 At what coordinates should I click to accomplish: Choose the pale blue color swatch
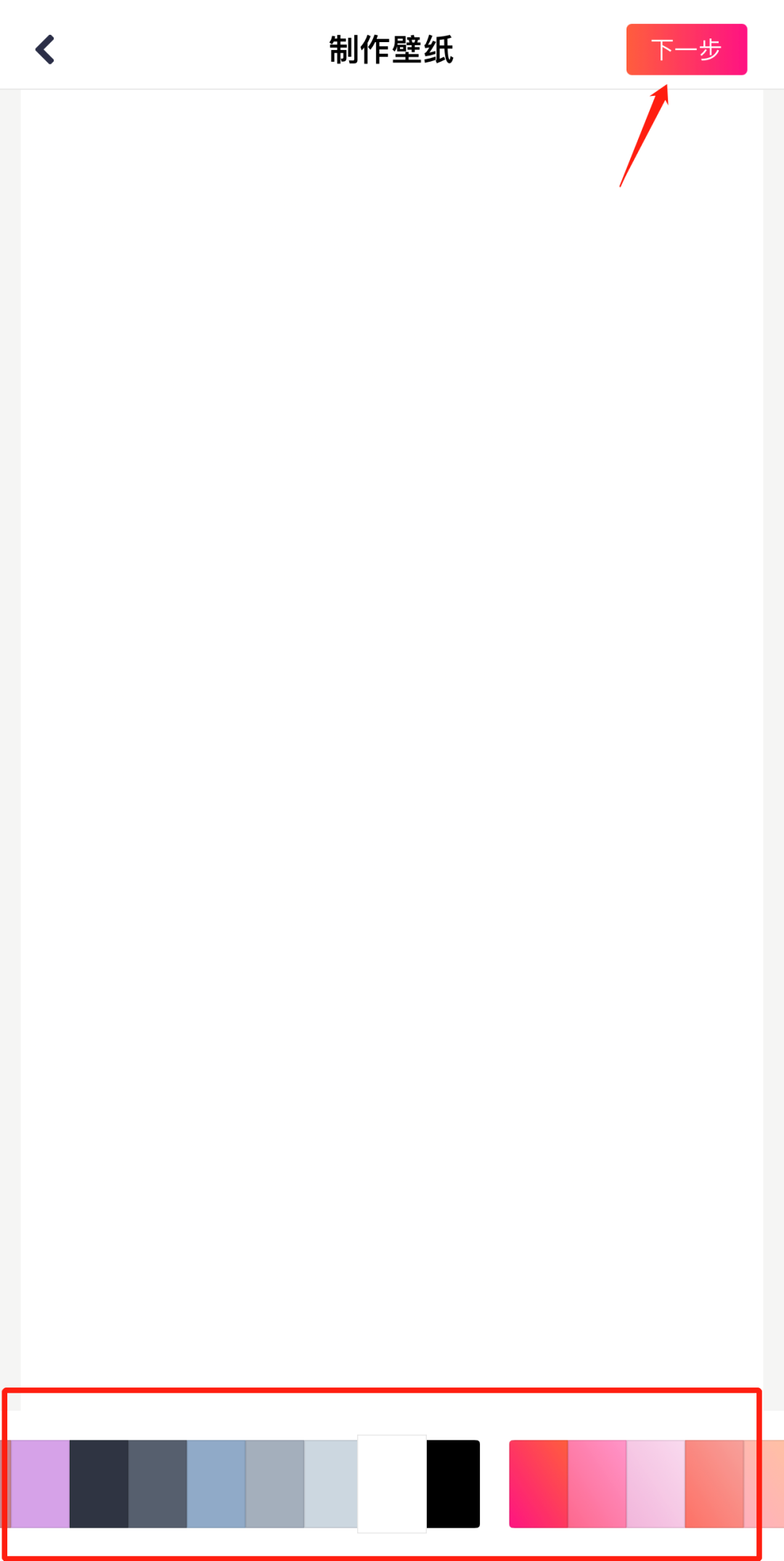pos(331,1481)
